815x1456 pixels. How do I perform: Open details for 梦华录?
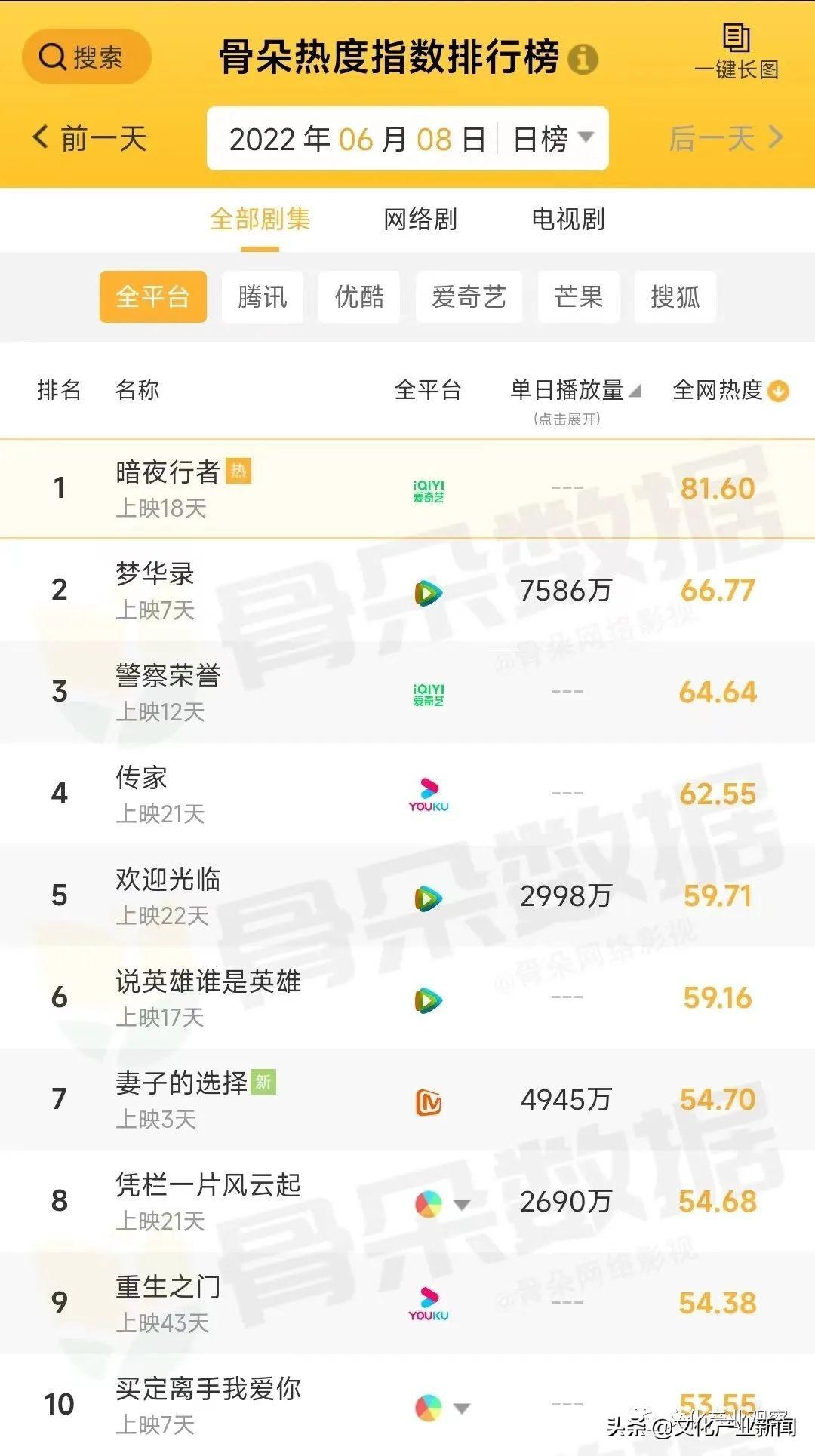[407, 590]
